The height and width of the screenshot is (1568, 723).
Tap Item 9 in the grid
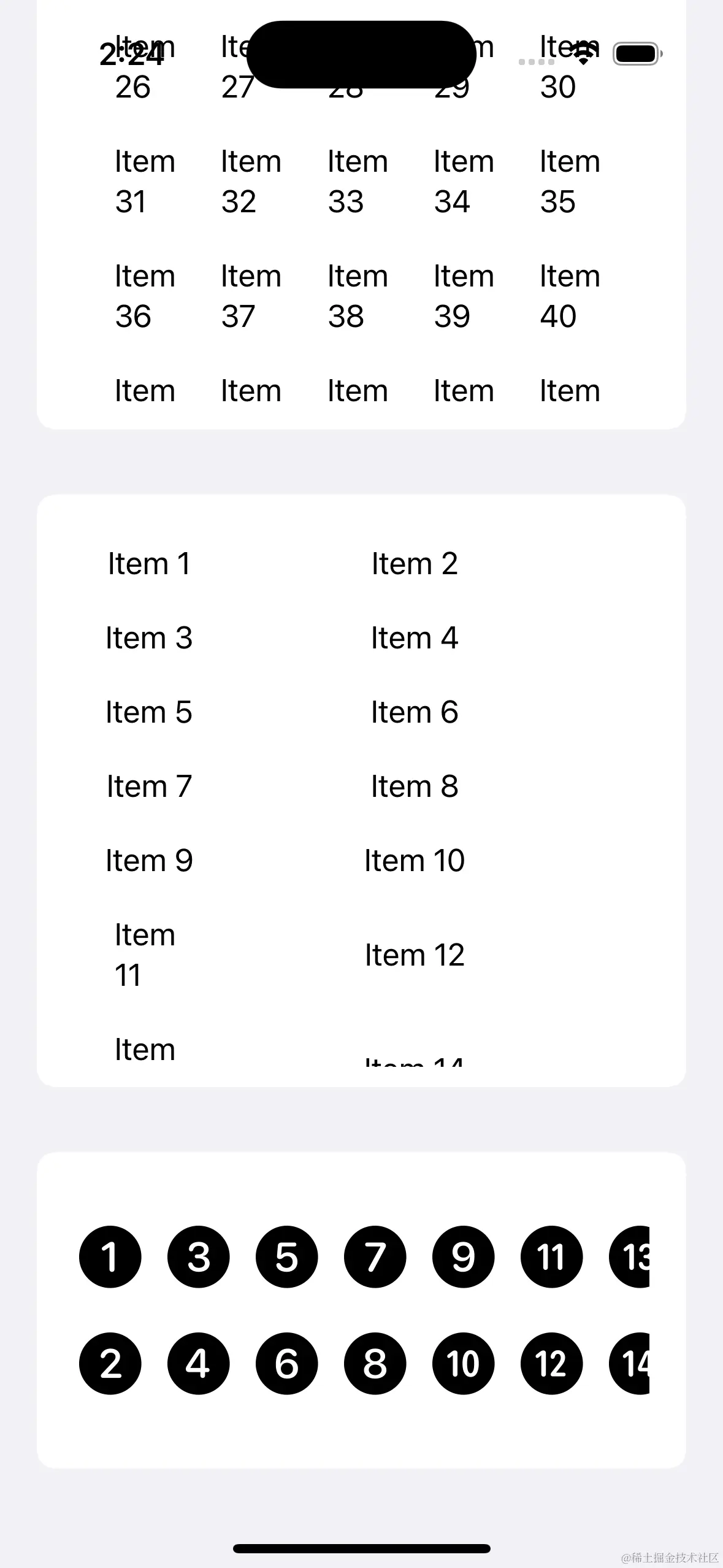click(148, 859)
